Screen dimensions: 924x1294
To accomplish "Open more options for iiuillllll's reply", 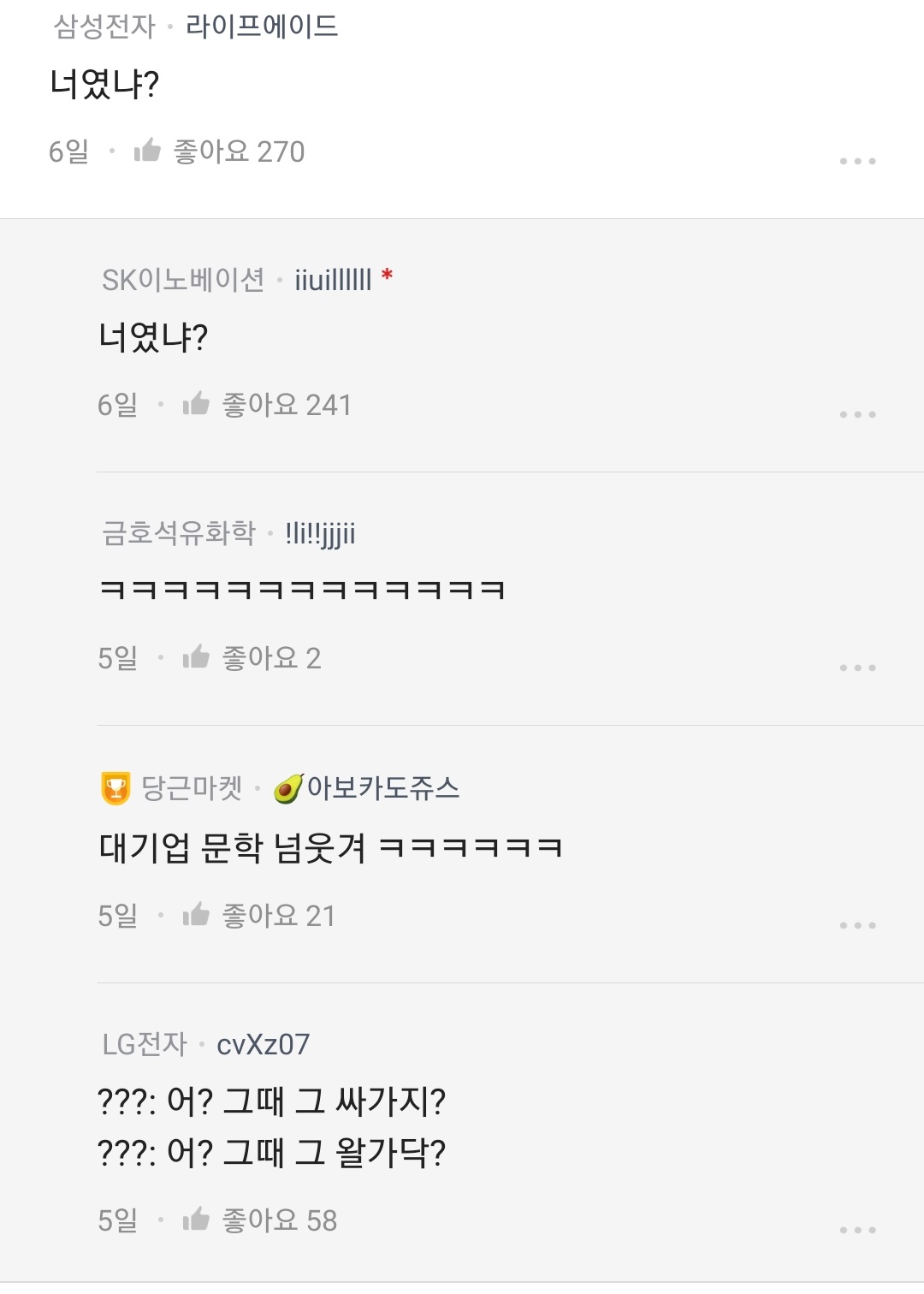I will [x=857, y=414].
